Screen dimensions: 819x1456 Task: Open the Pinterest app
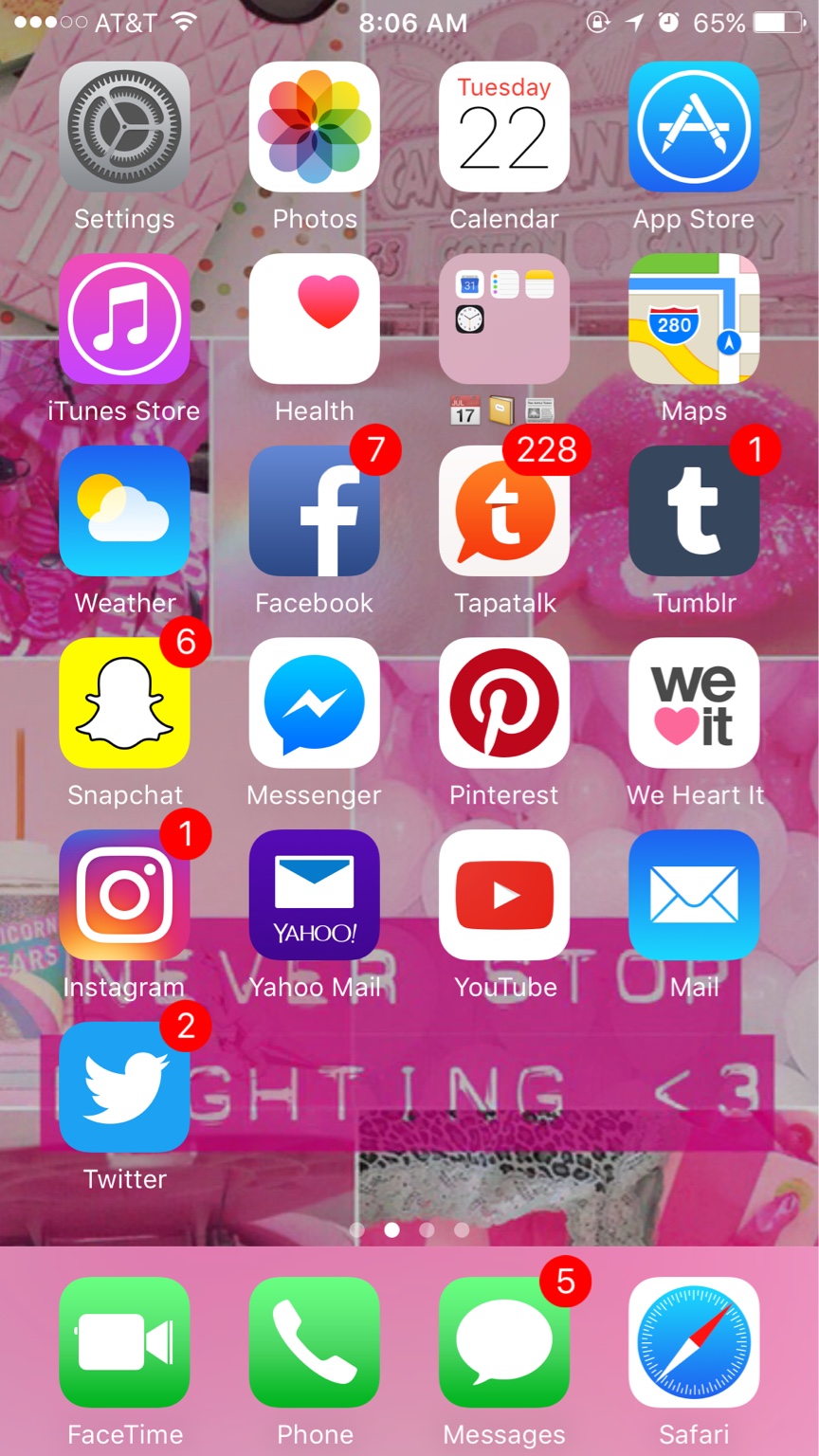pos(503,702)
